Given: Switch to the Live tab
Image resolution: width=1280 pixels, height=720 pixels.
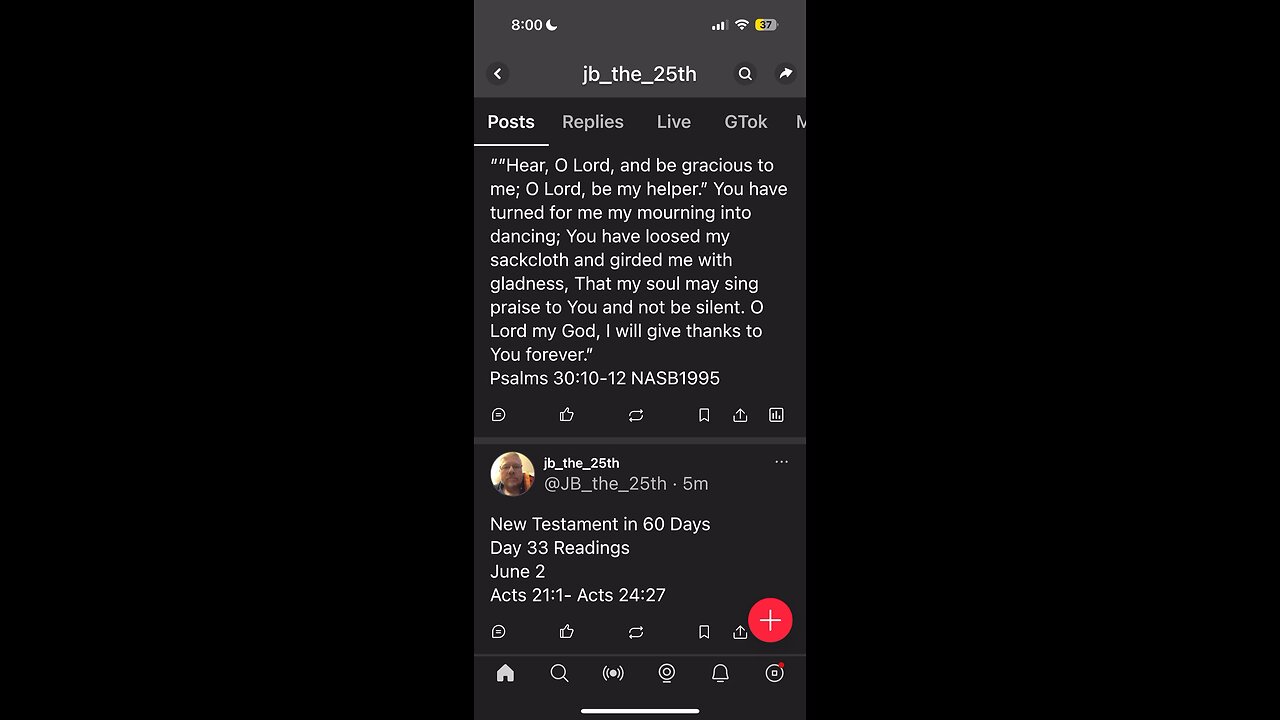Looking at the screenshot, I should point(673,122).
